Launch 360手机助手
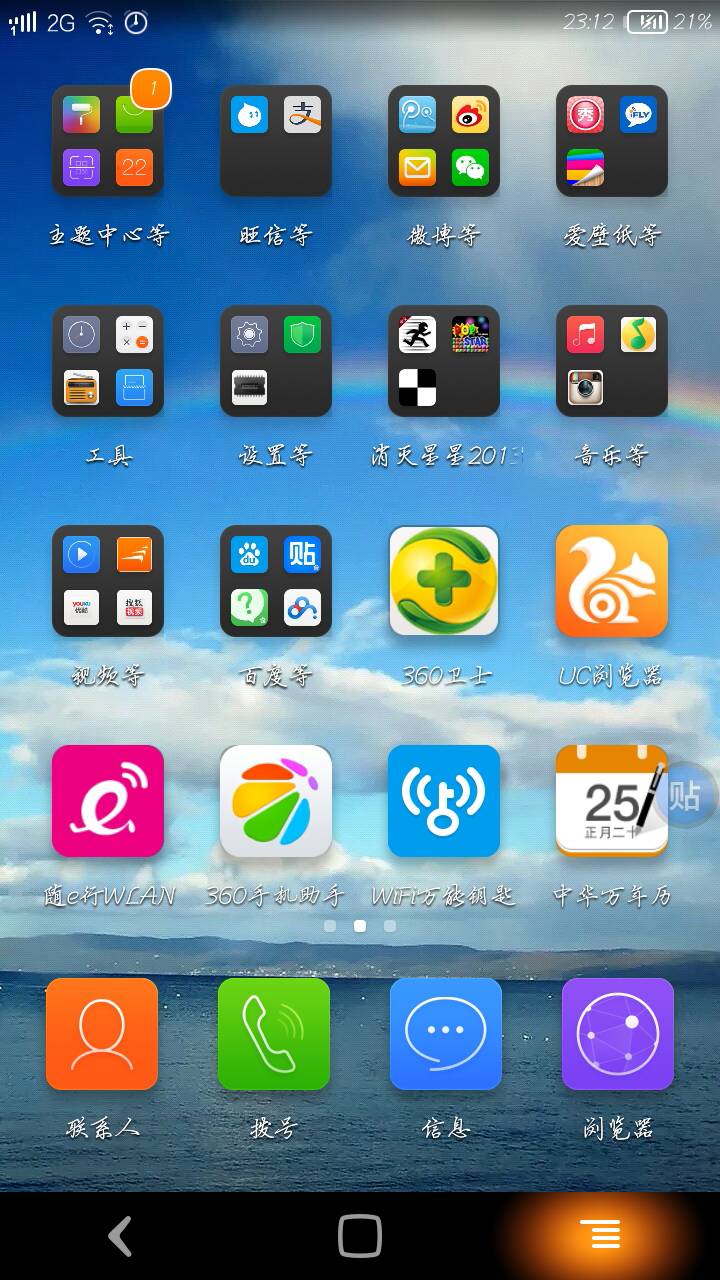The image size is (720, 1280). click(276, 800)
